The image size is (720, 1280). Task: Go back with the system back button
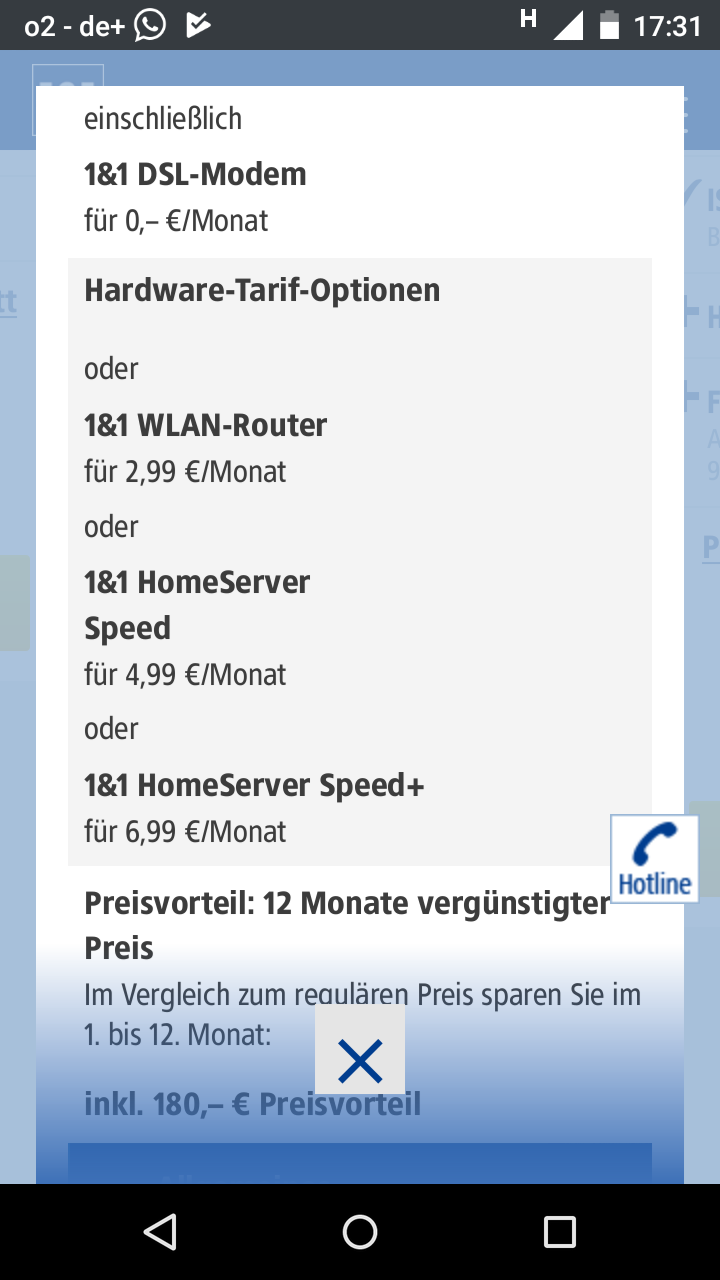click(x=160, y=1232)
